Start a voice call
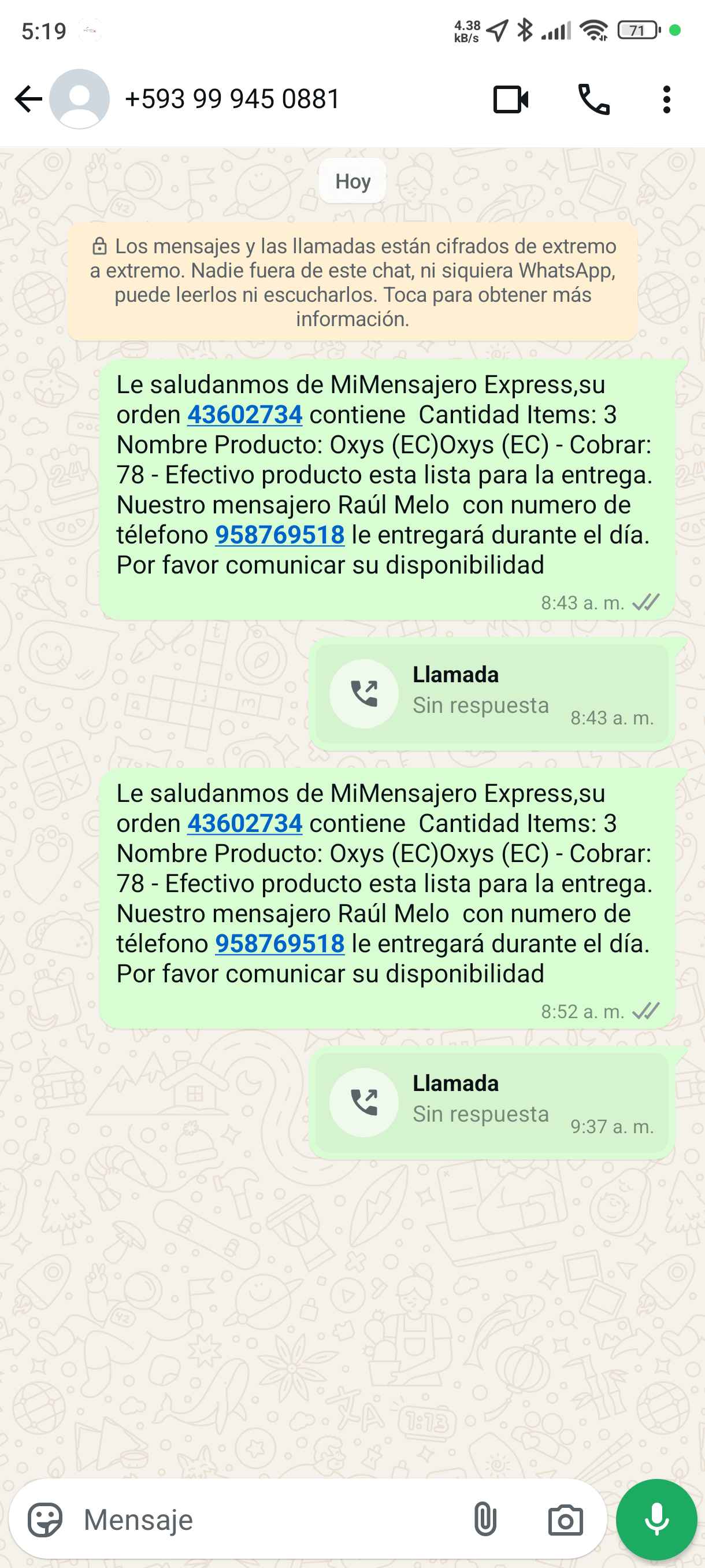The width and height of the screenshot is (705, 1568). (593, 100)
